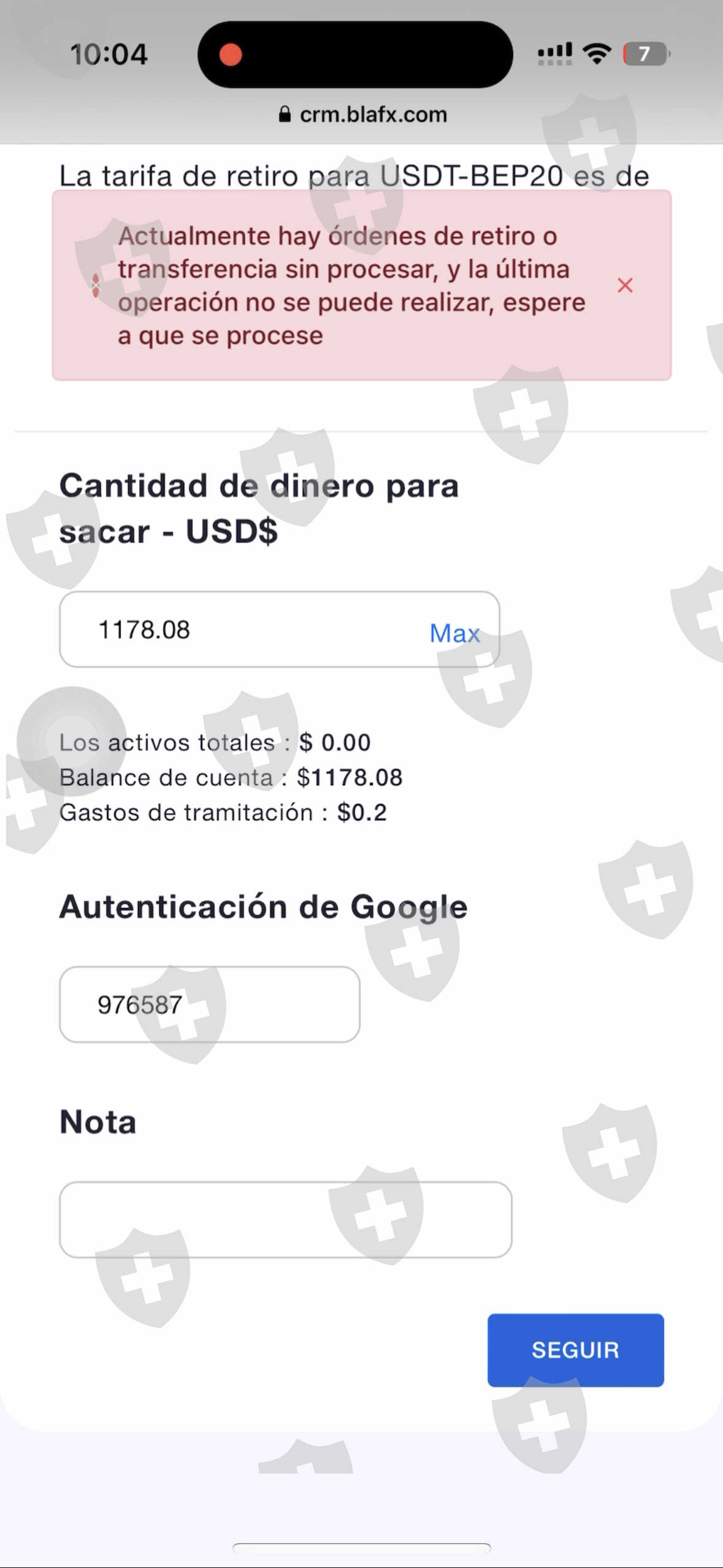Tap Max to fill the withdrawal amount
The width and height of the screenshot is (723, 1568).
coord(454,632)
